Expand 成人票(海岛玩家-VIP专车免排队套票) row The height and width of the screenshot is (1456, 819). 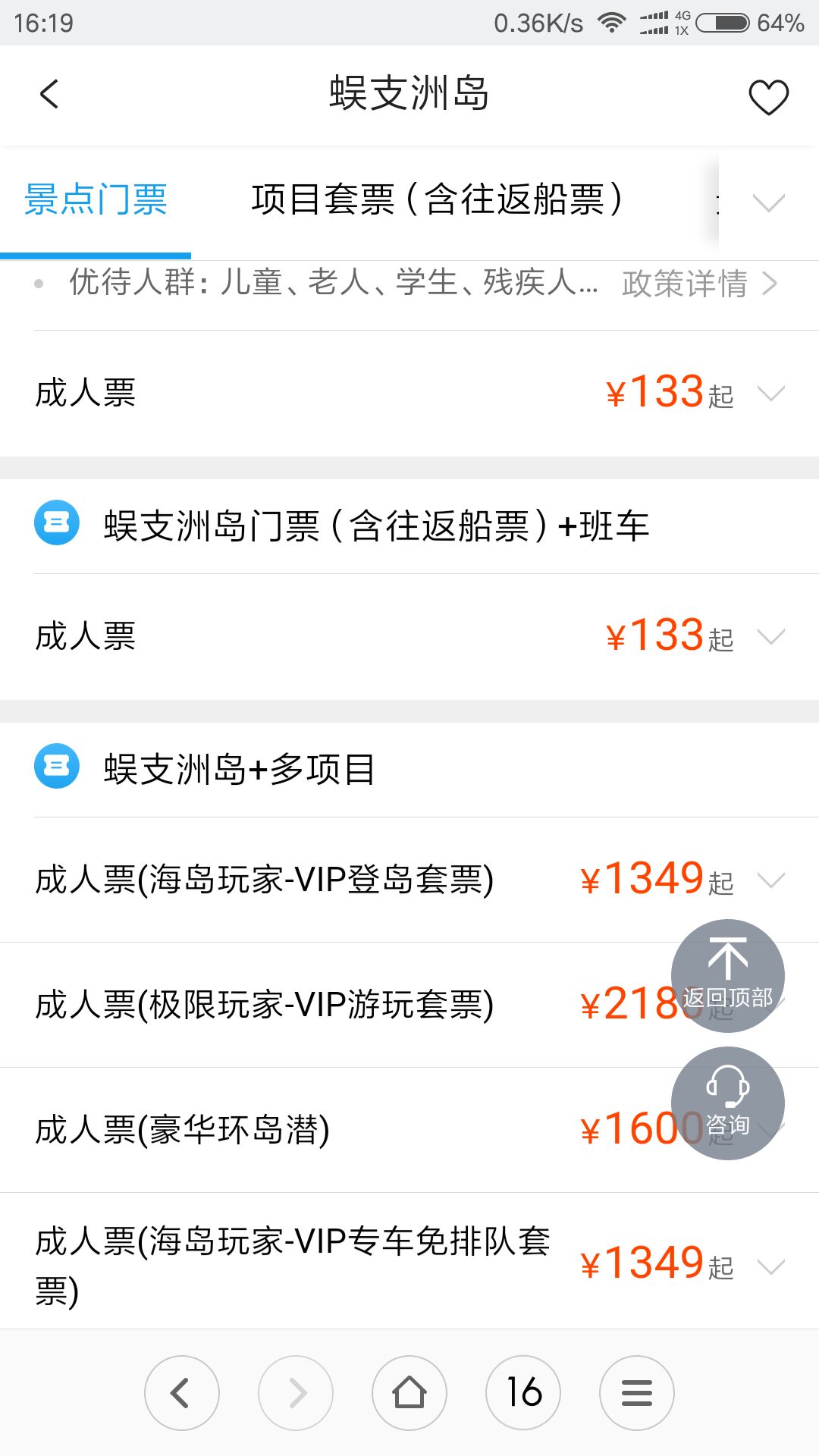[409, 1261]
